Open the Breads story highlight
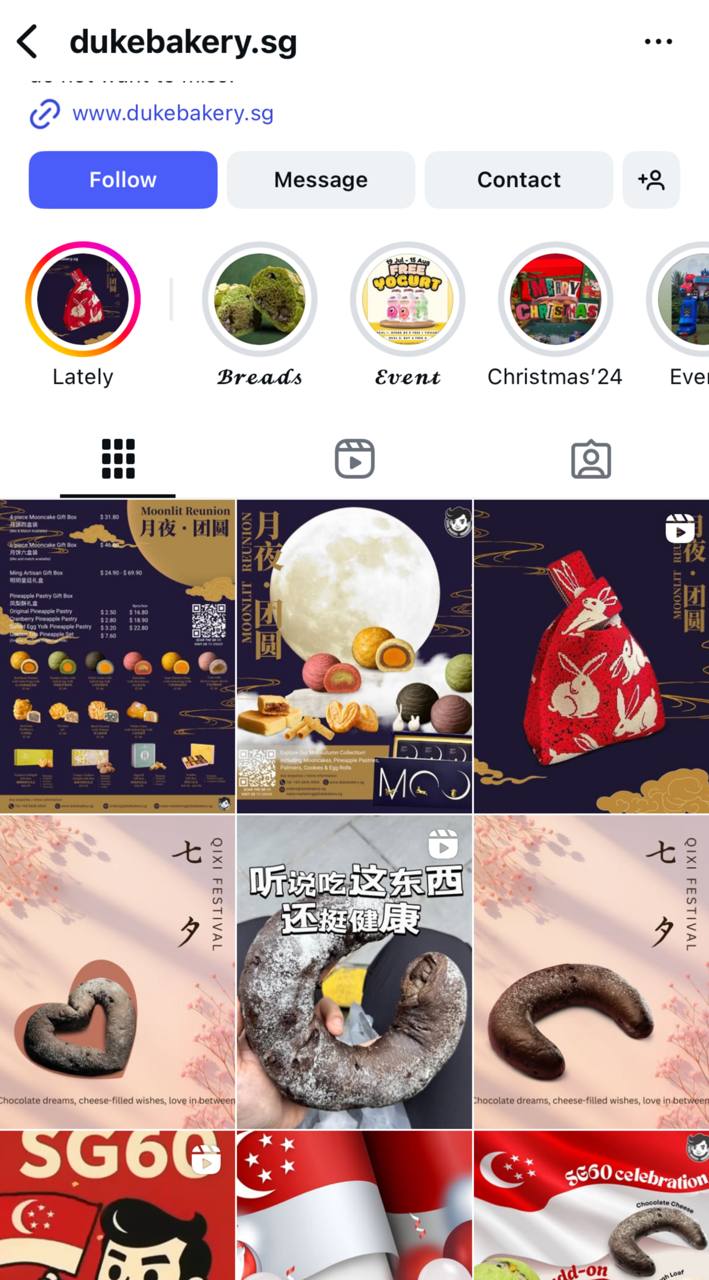Screen dimensions: 709x1280 click(260, 300)
